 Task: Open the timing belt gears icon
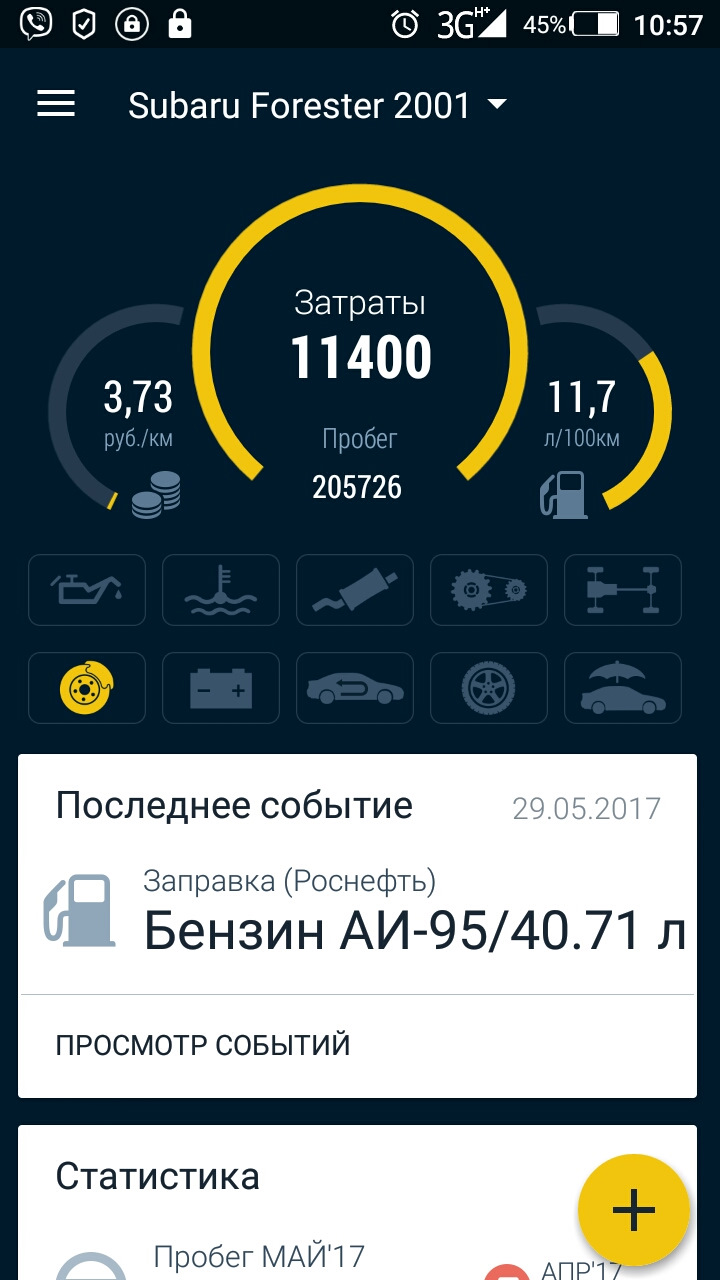coord(489,590)
